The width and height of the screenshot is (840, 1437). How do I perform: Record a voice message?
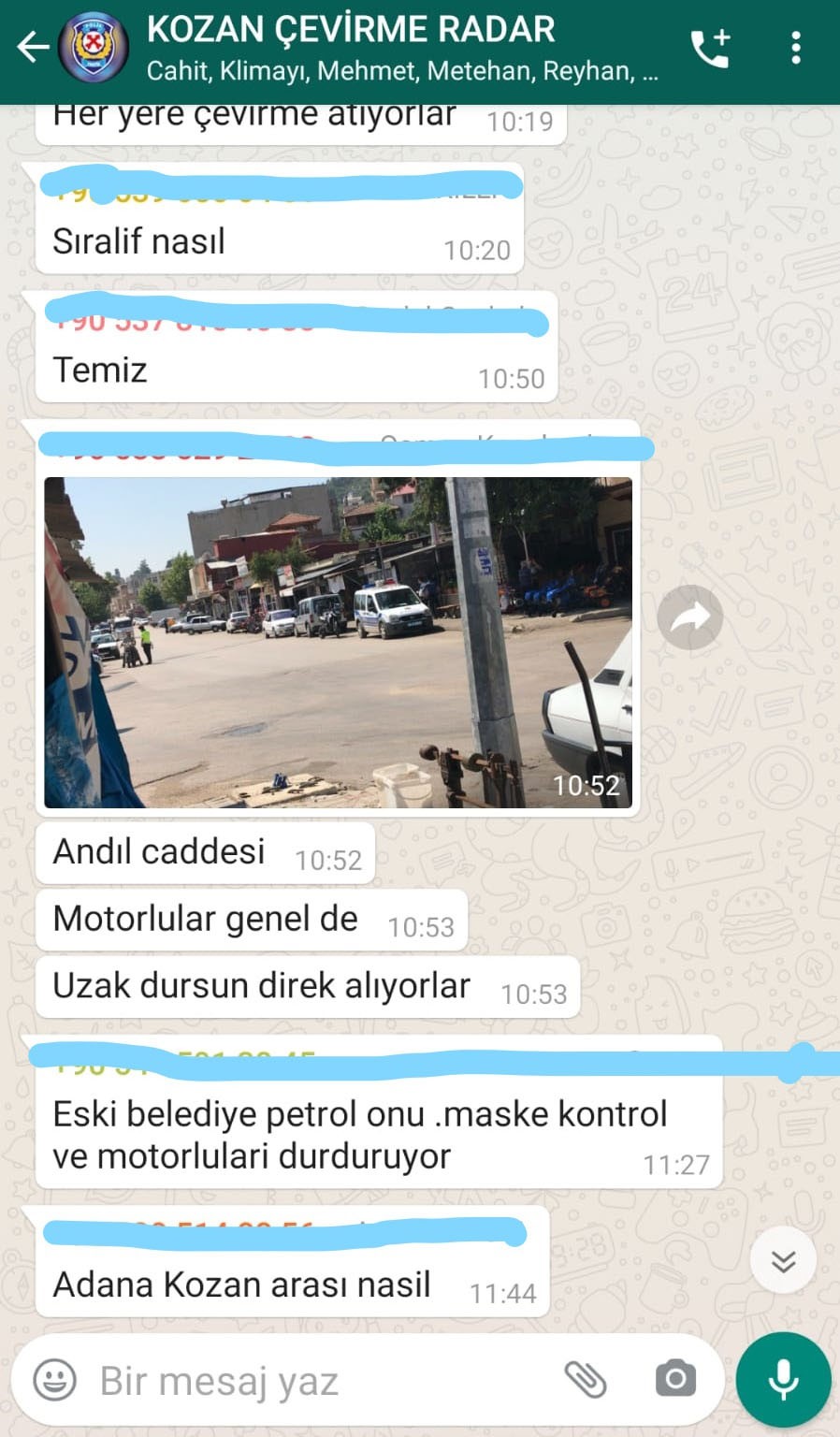pyautogui.click(x=783, y=1380)
